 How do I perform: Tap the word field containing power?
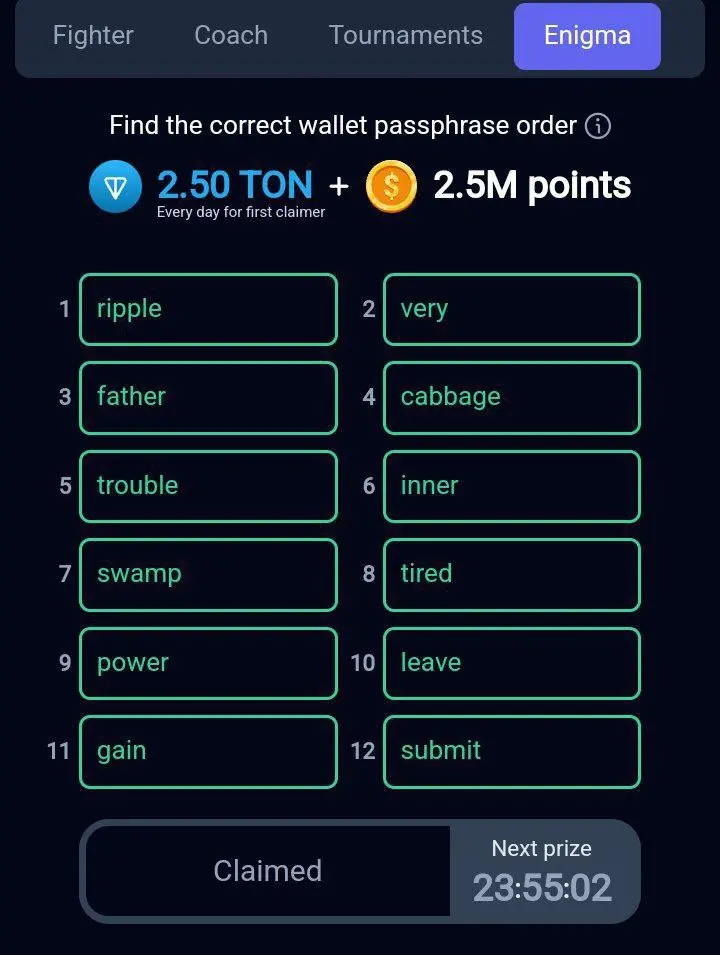point(208,663)
